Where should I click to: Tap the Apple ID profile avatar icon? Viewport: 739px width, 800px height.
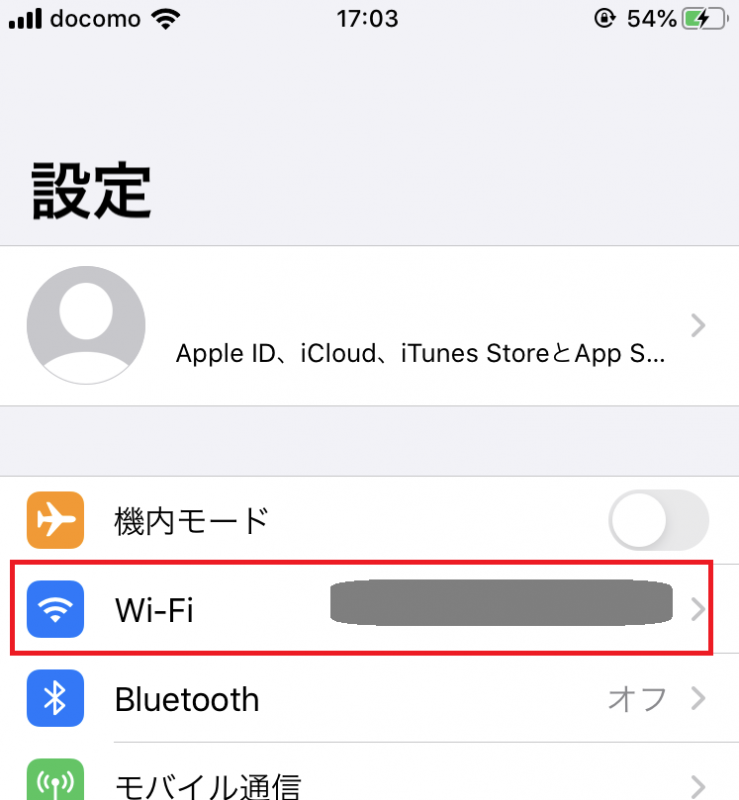(x=86, y=325)
